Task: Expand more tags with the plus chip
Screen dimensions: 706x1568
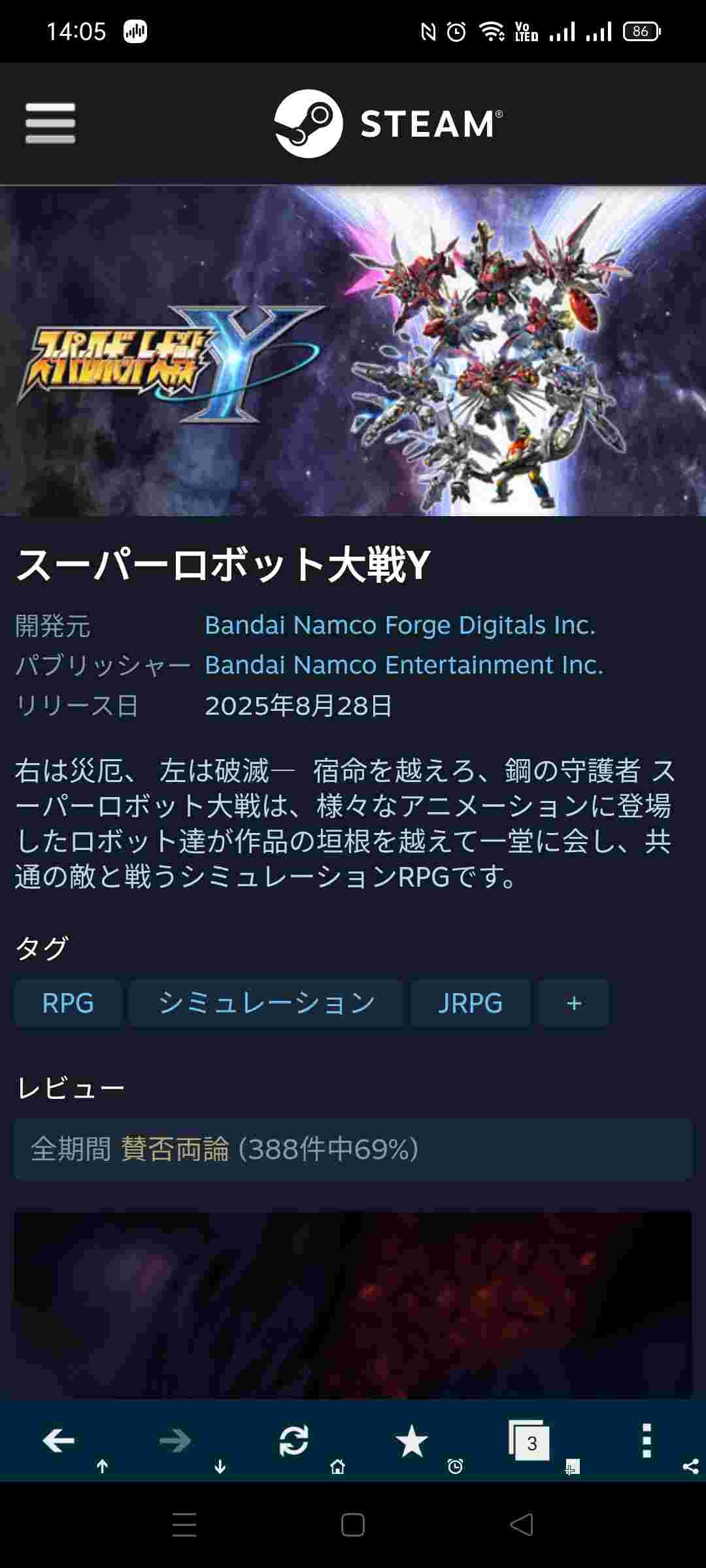Action: 574,1003
